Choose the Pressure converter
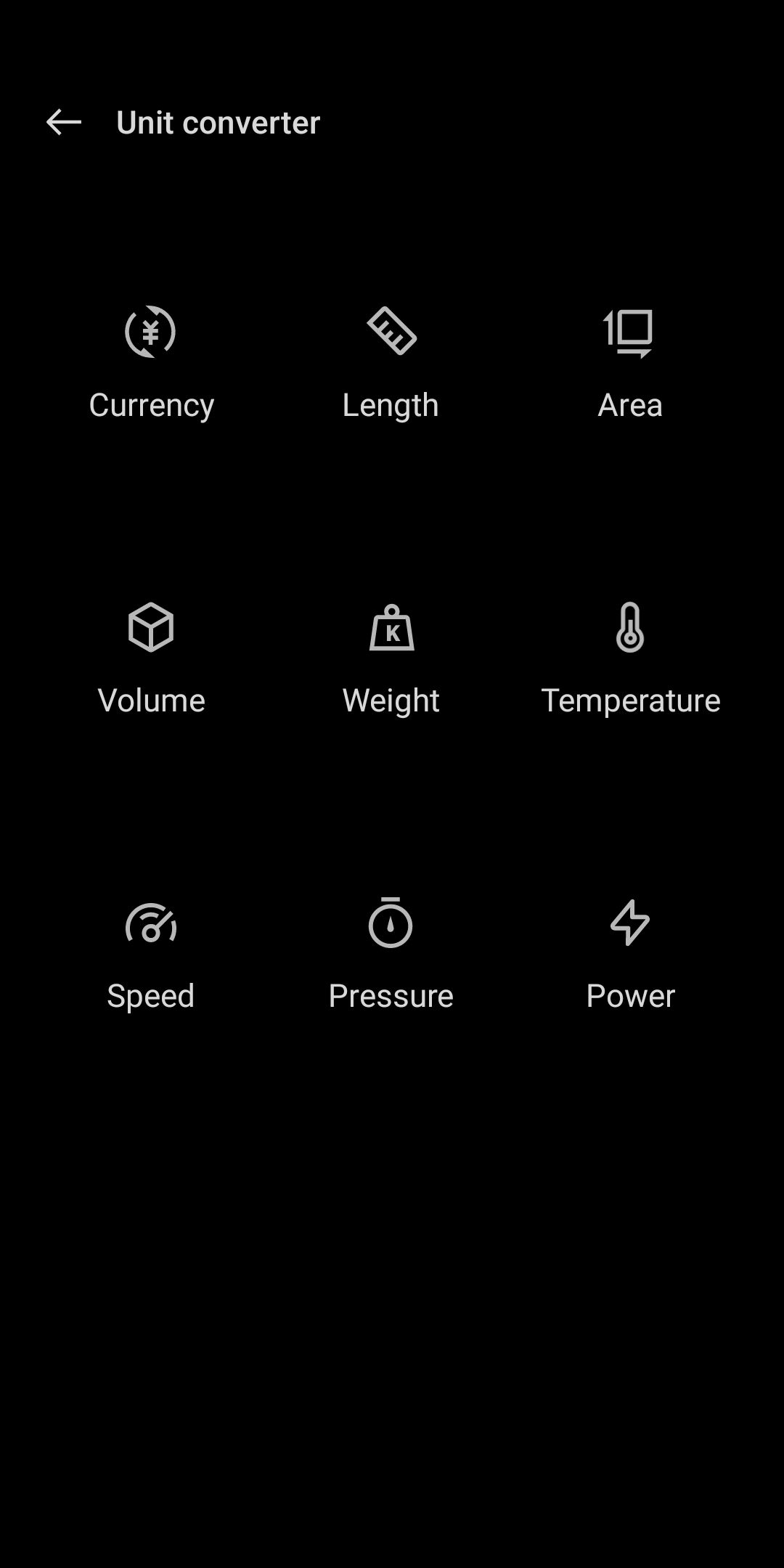The image size is (784, 1568). (x=391, y=954)
